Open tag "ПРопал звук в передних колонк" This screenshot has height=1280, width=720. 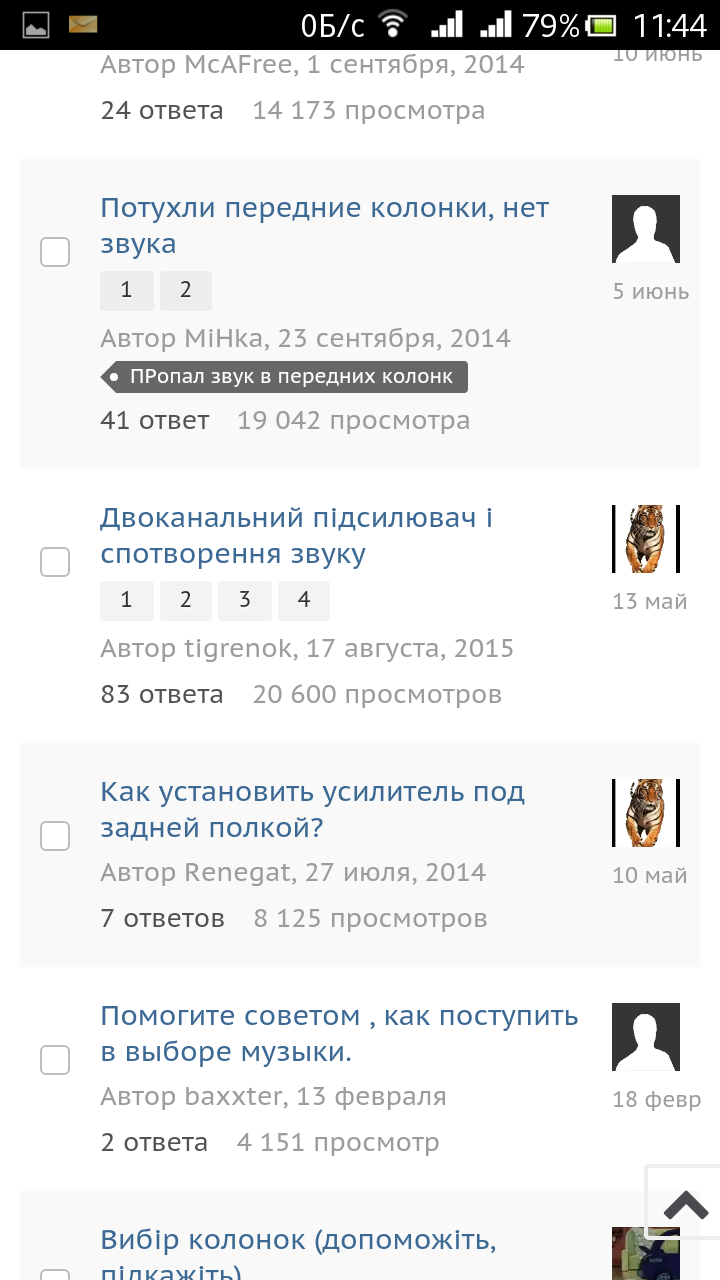coord(284,377)
